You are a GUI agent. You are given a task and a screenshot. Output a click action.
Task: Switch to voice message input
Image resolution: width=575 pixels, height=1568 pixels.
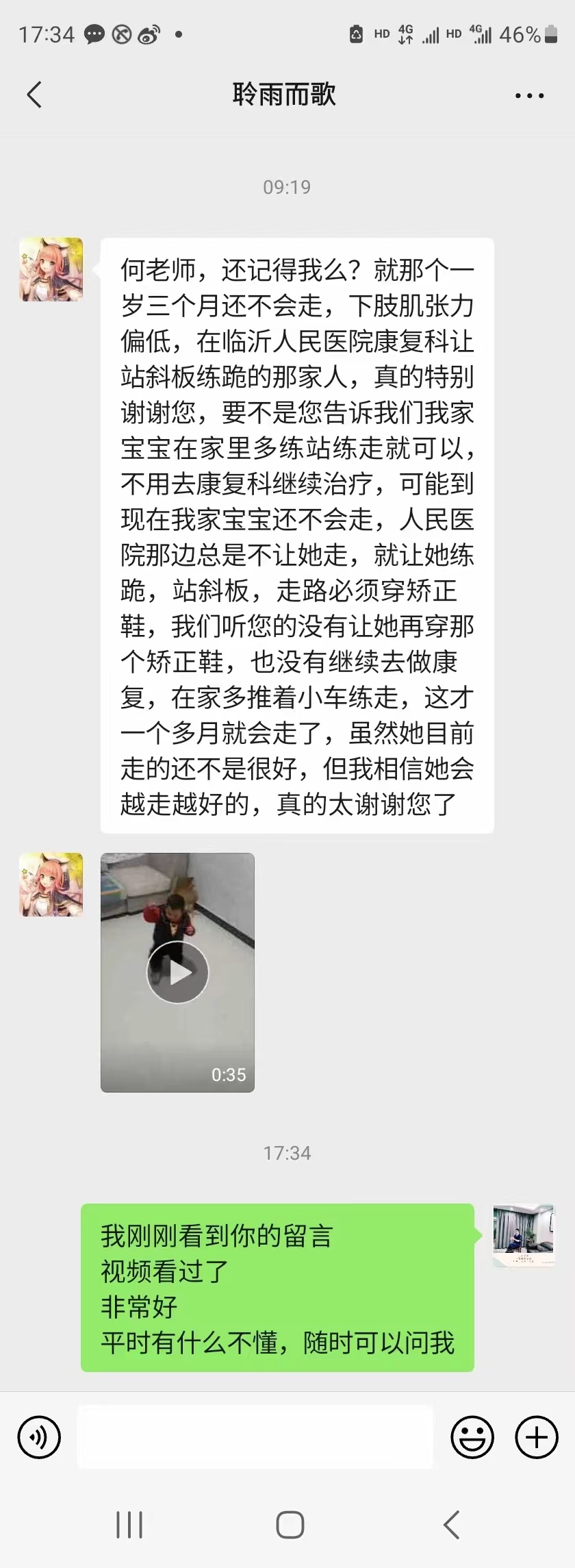pos(39,1436)
